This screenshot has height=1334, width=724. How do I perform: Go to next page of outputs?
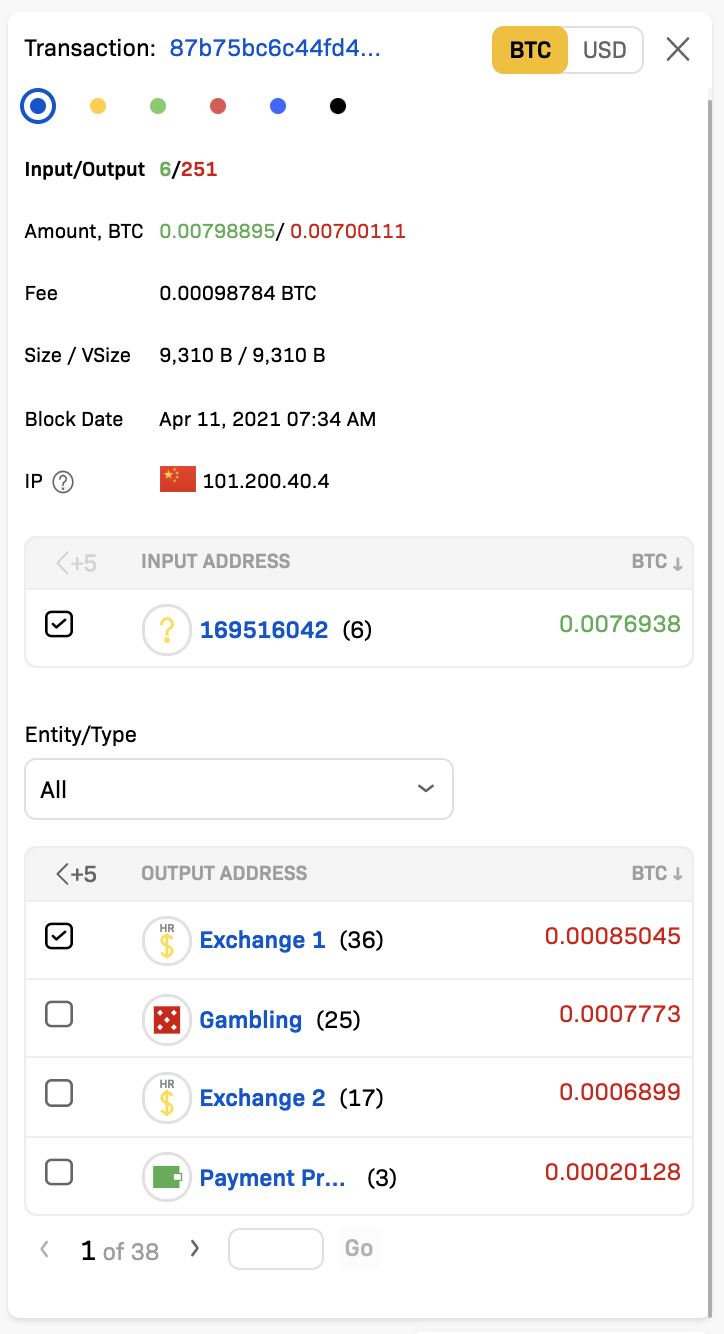(195, 1248)
